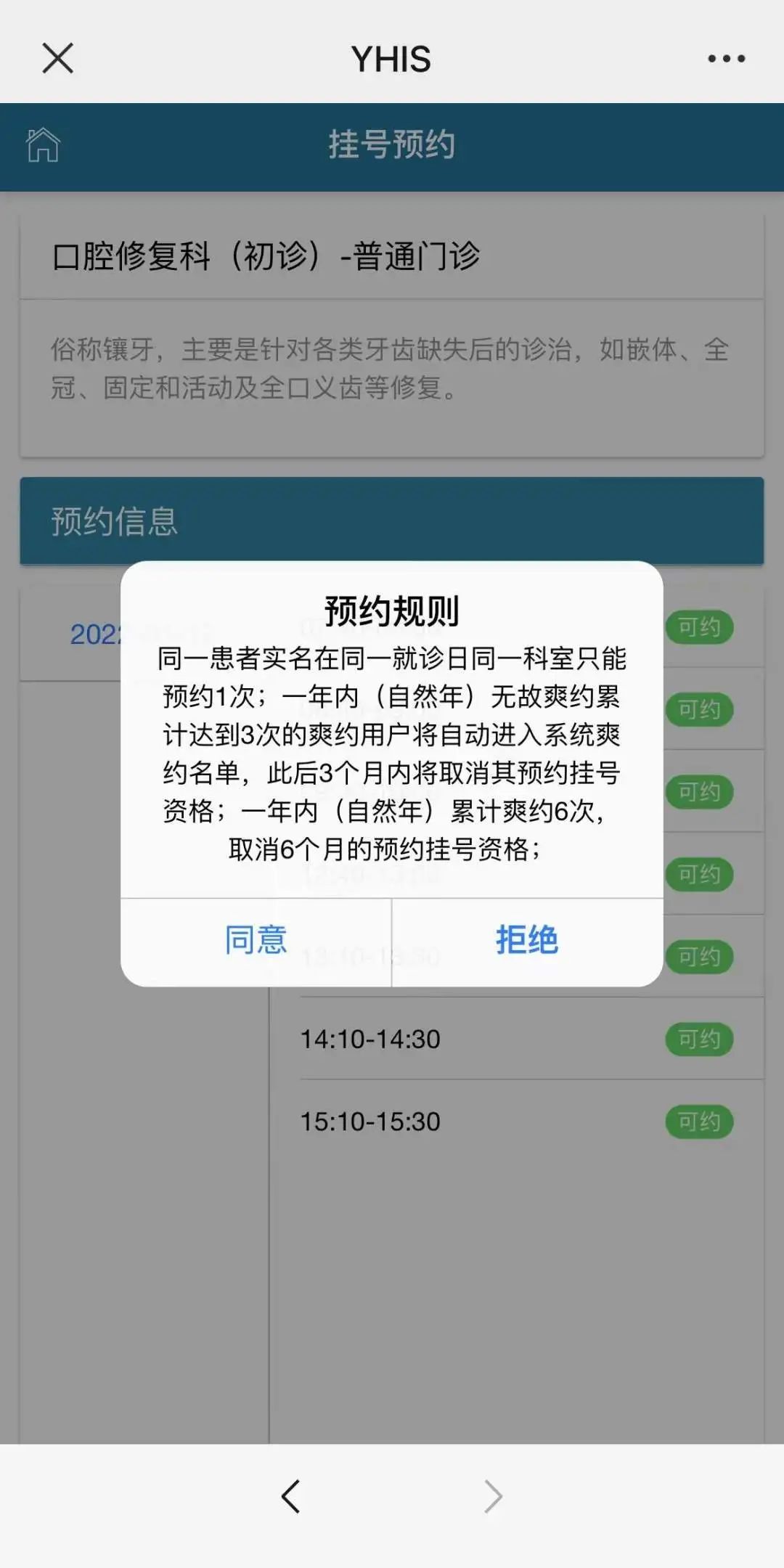This screenshot has height=1568, width=784.
Task: Go to the home page icon
Action: tap(44, 145)
